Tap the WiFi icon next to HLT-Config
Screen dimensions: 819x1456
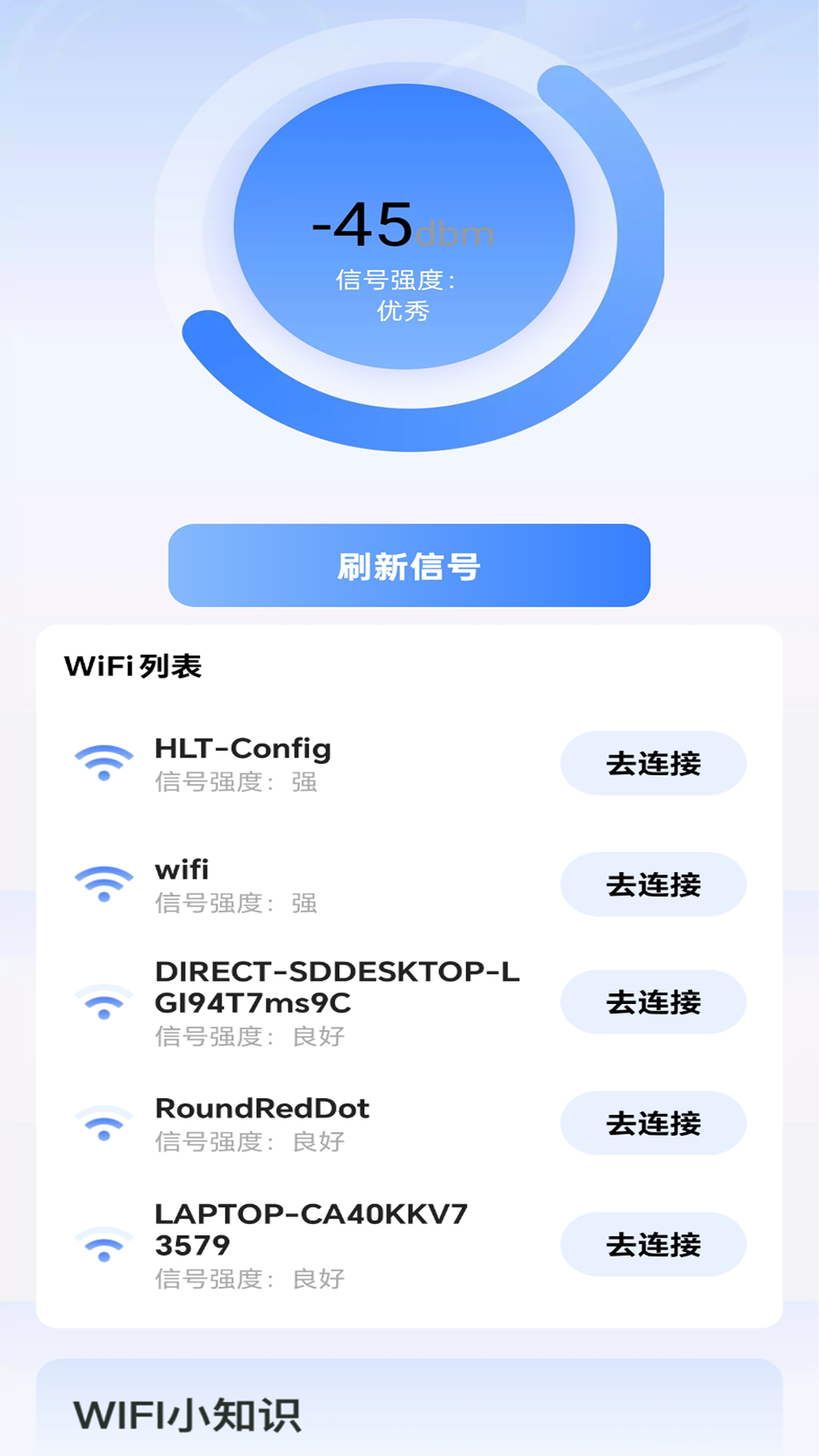point(103,762)
